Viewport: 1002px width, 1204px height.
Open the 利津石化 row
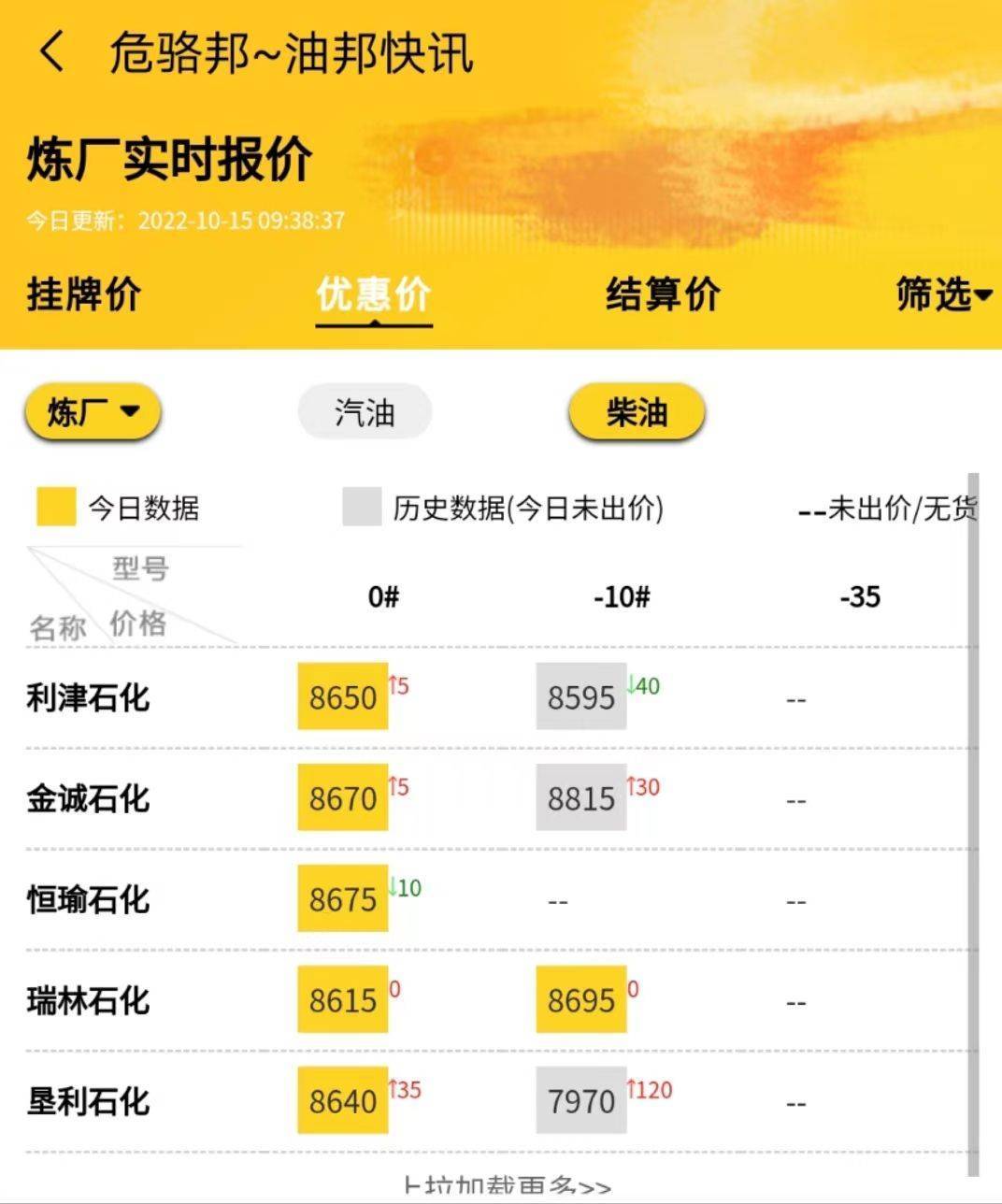(x=89, y=697)
